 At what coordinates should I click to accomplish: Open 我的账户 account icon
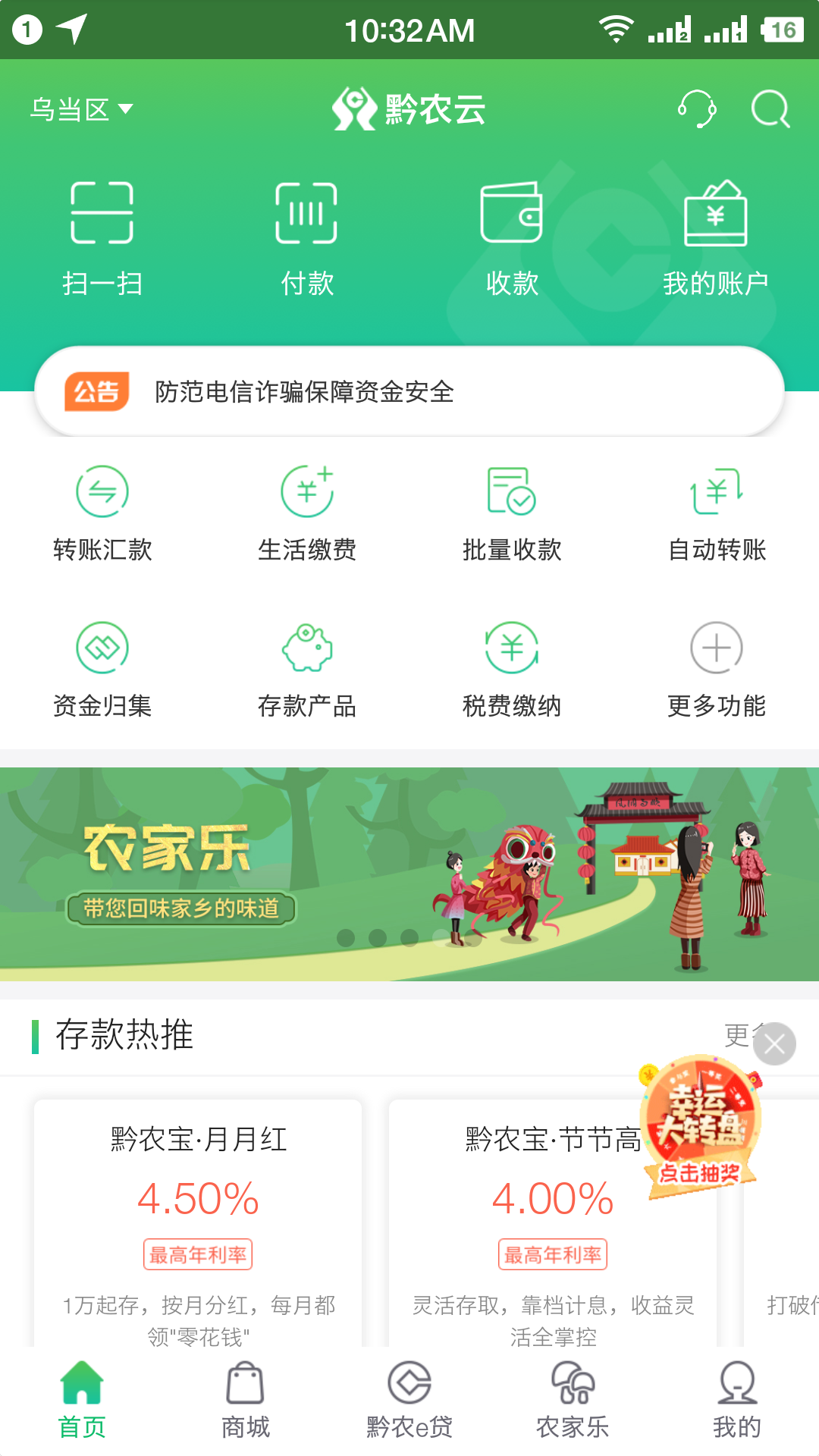point(716,215)
